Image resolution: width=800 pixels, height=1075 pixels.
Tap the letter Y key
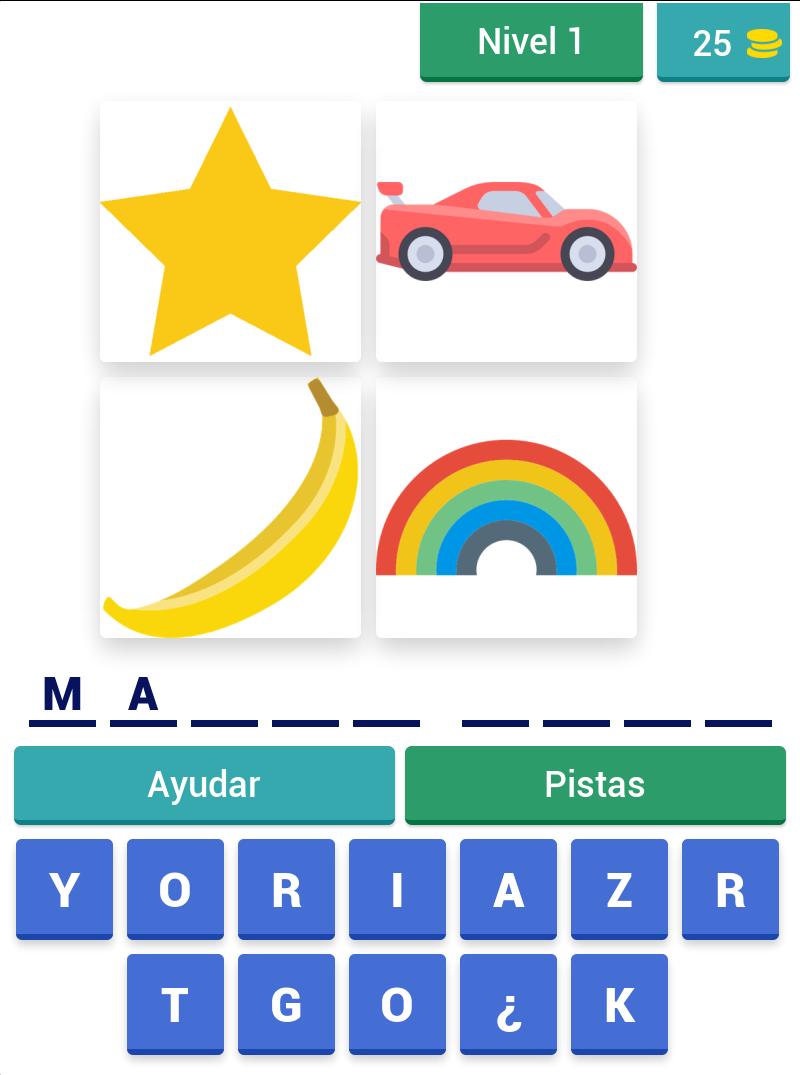[65, 890]
